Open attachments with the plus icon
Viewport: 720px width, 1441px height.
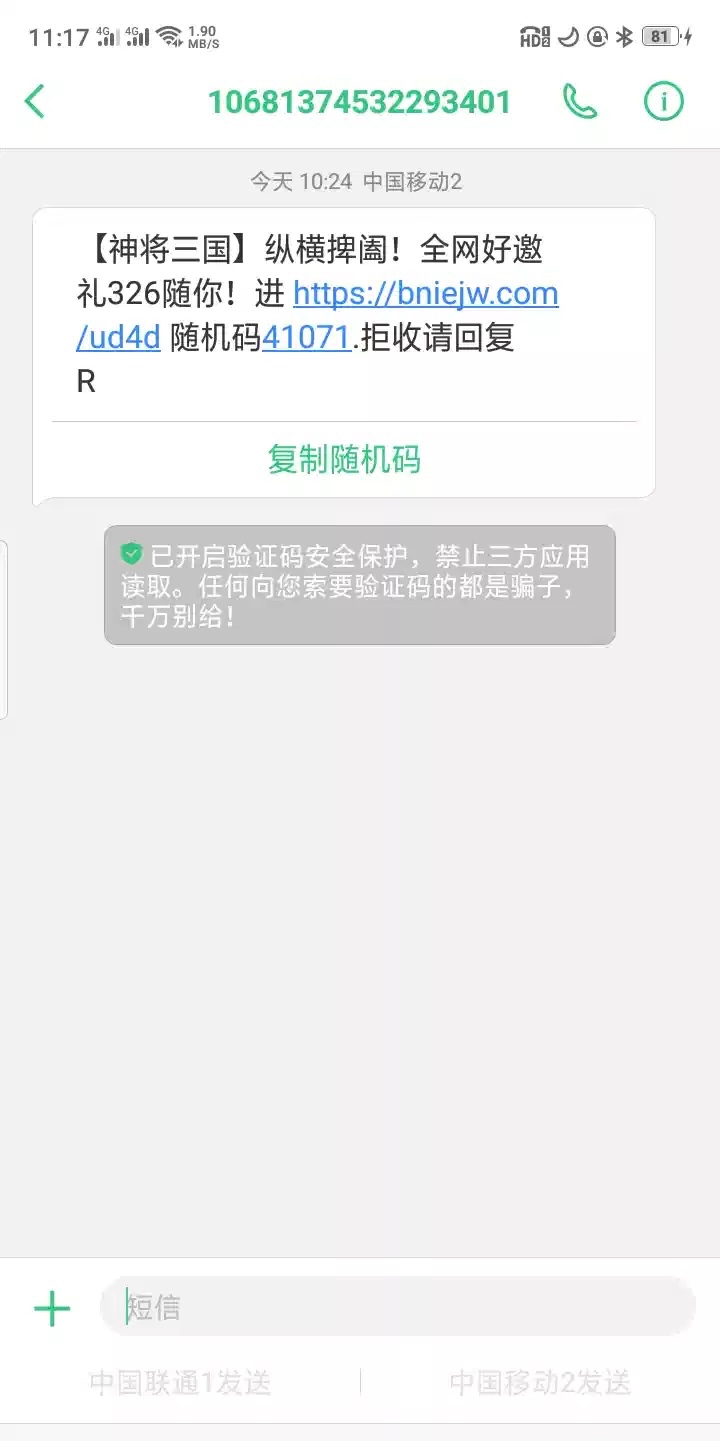(52, 1308)
